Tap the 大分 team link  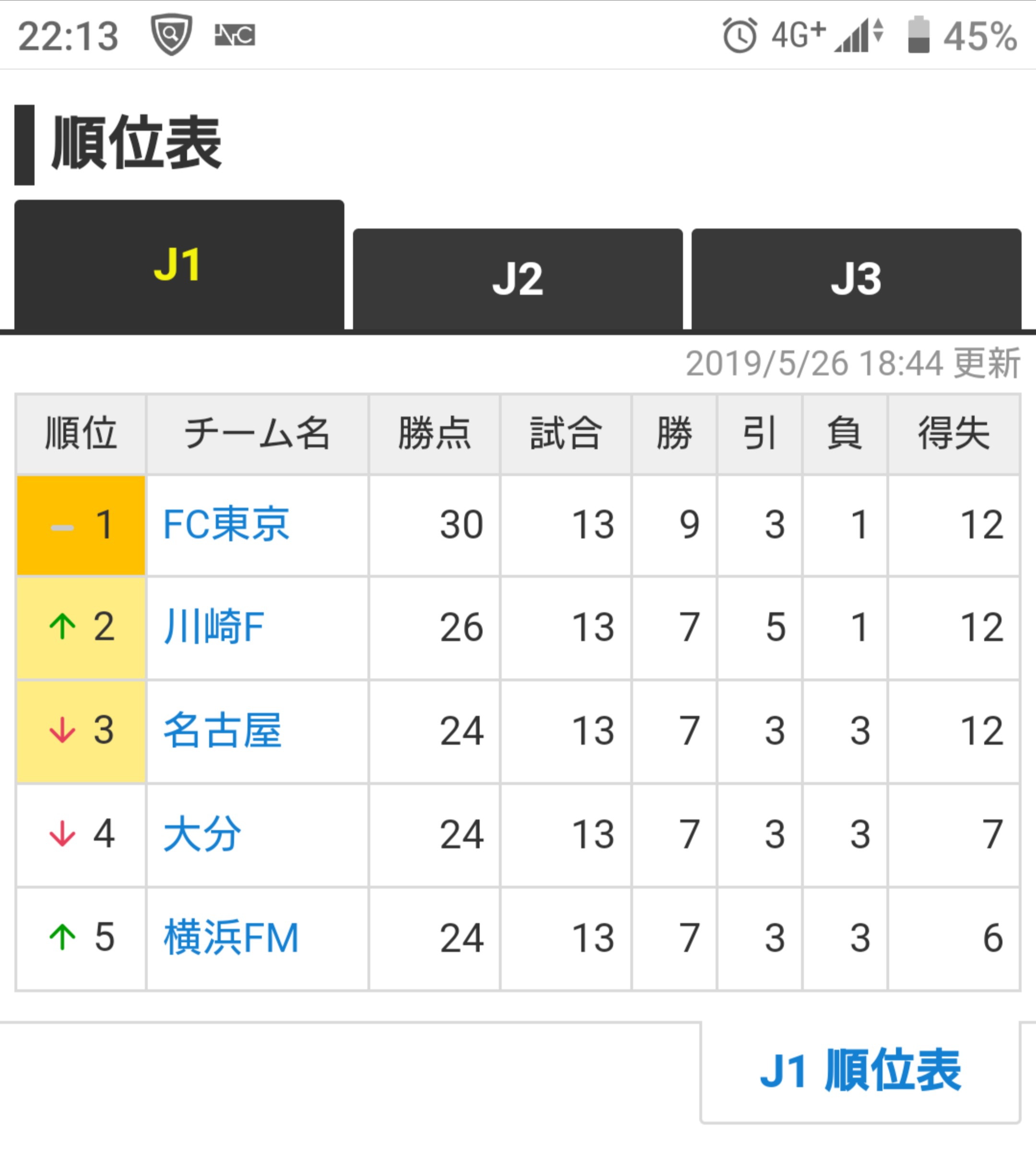pyautogui.click(x=202, y=835)
